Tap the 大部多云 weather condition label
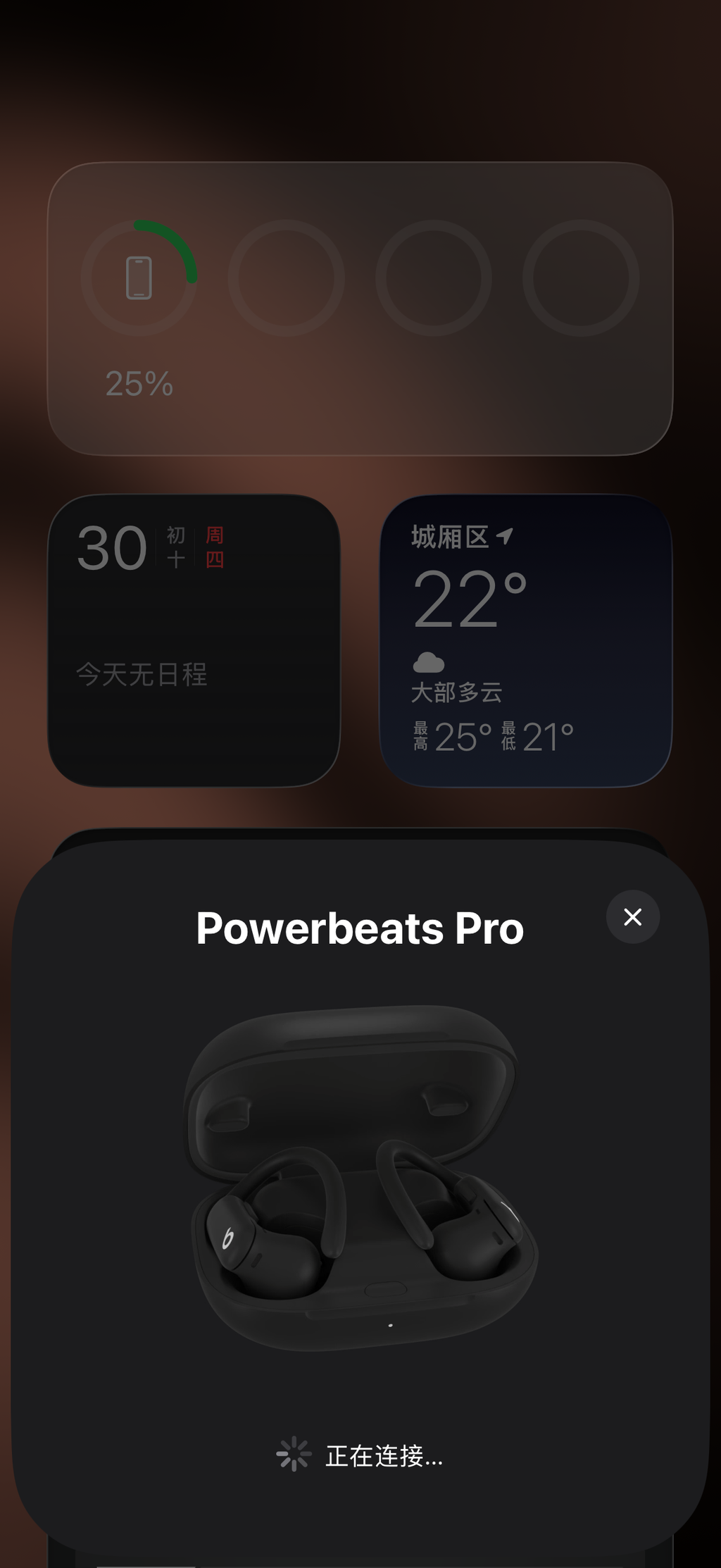Image resolution: width=721 pixels, height=1568 pixels. [456, 692]
